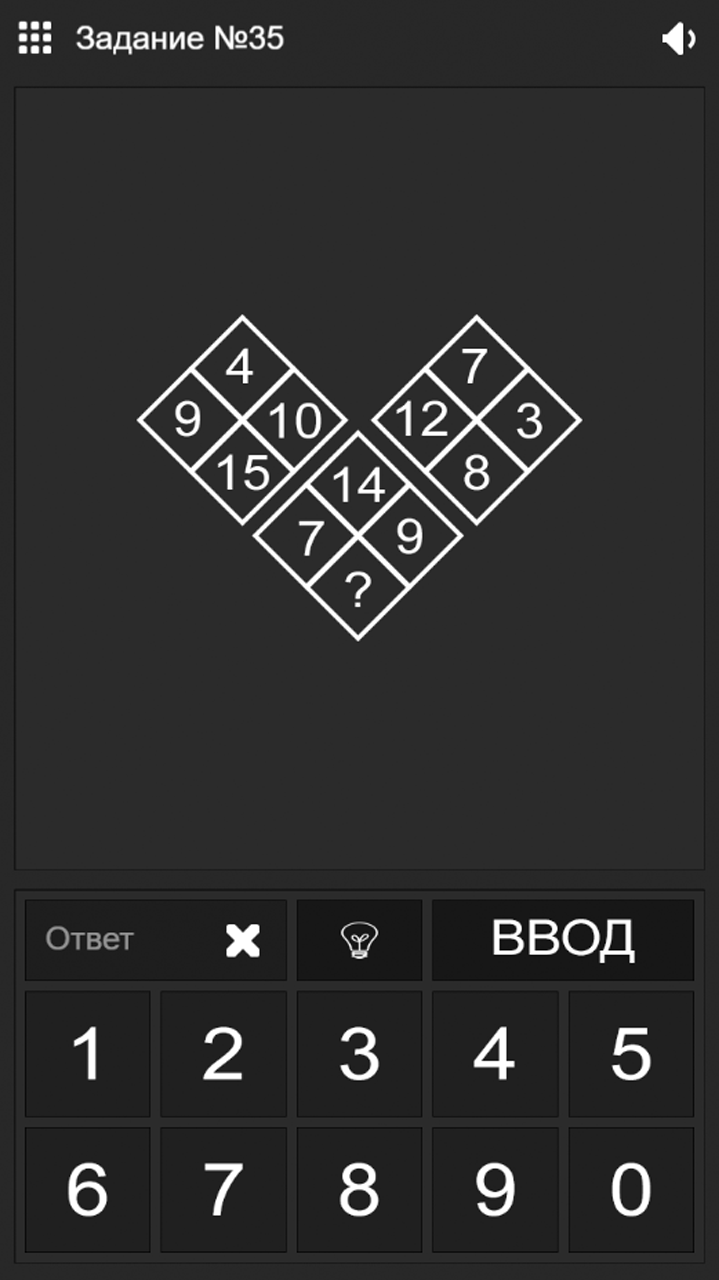
Task: Enter digit 8 on keypad
Action: point(359,1190)
